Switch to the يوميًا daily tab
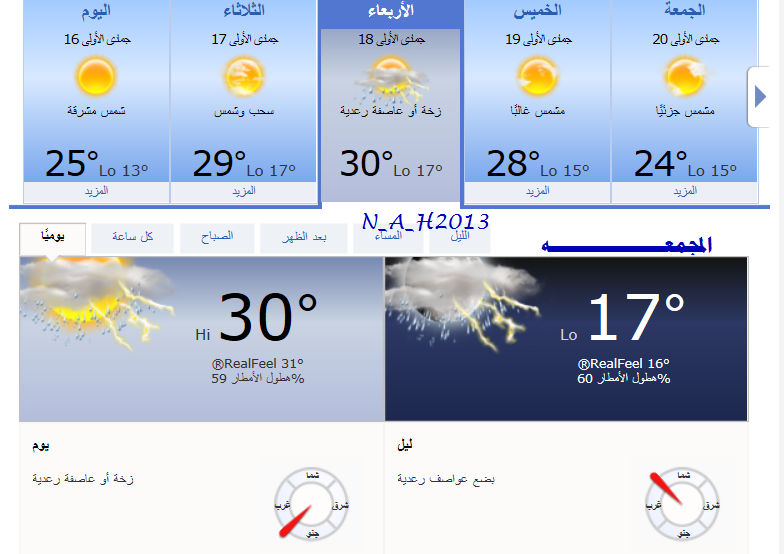 click(52, 237)
